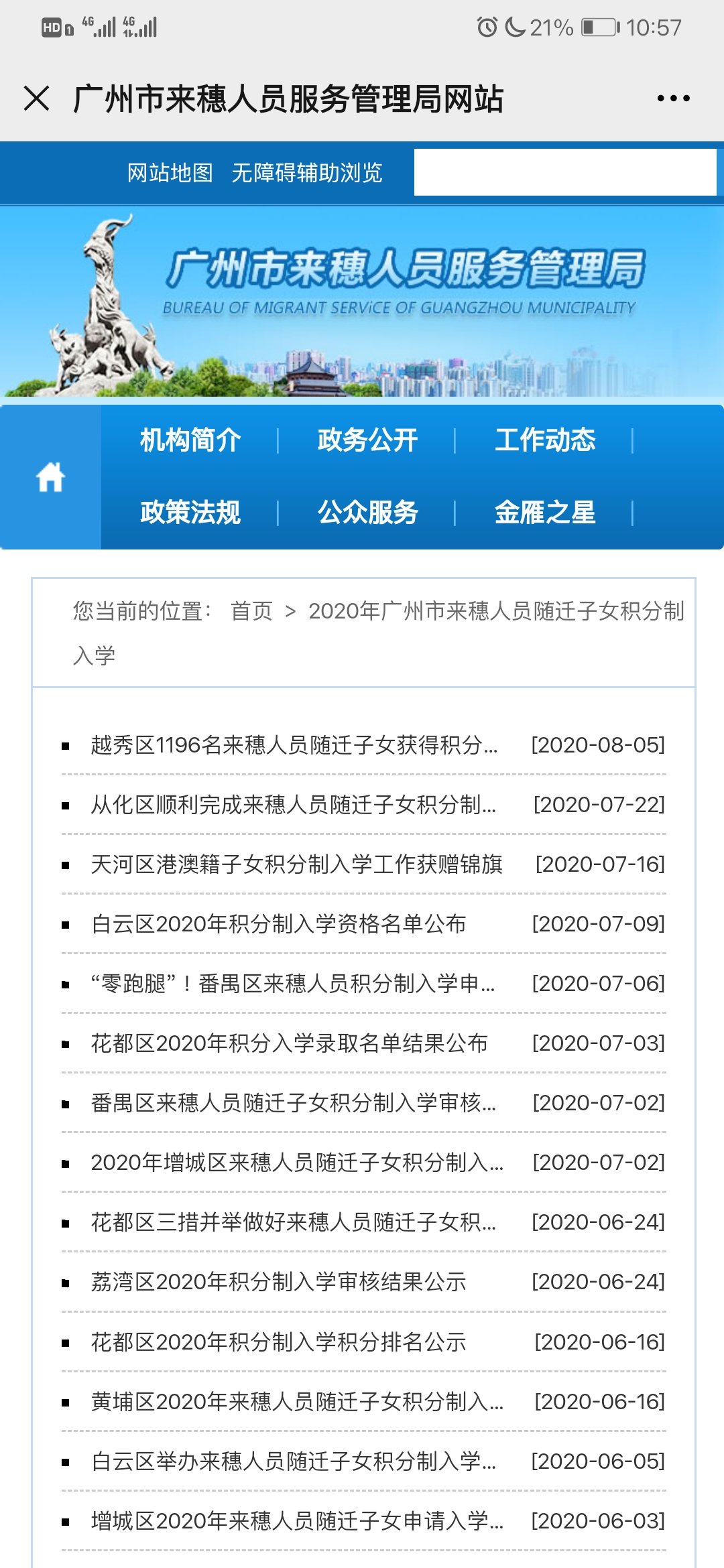Open article 荔湾区2020年积分制入学审核结果公示
Image resolution: width=724 pixels, height=1568 pixels.
(278, 1281)
